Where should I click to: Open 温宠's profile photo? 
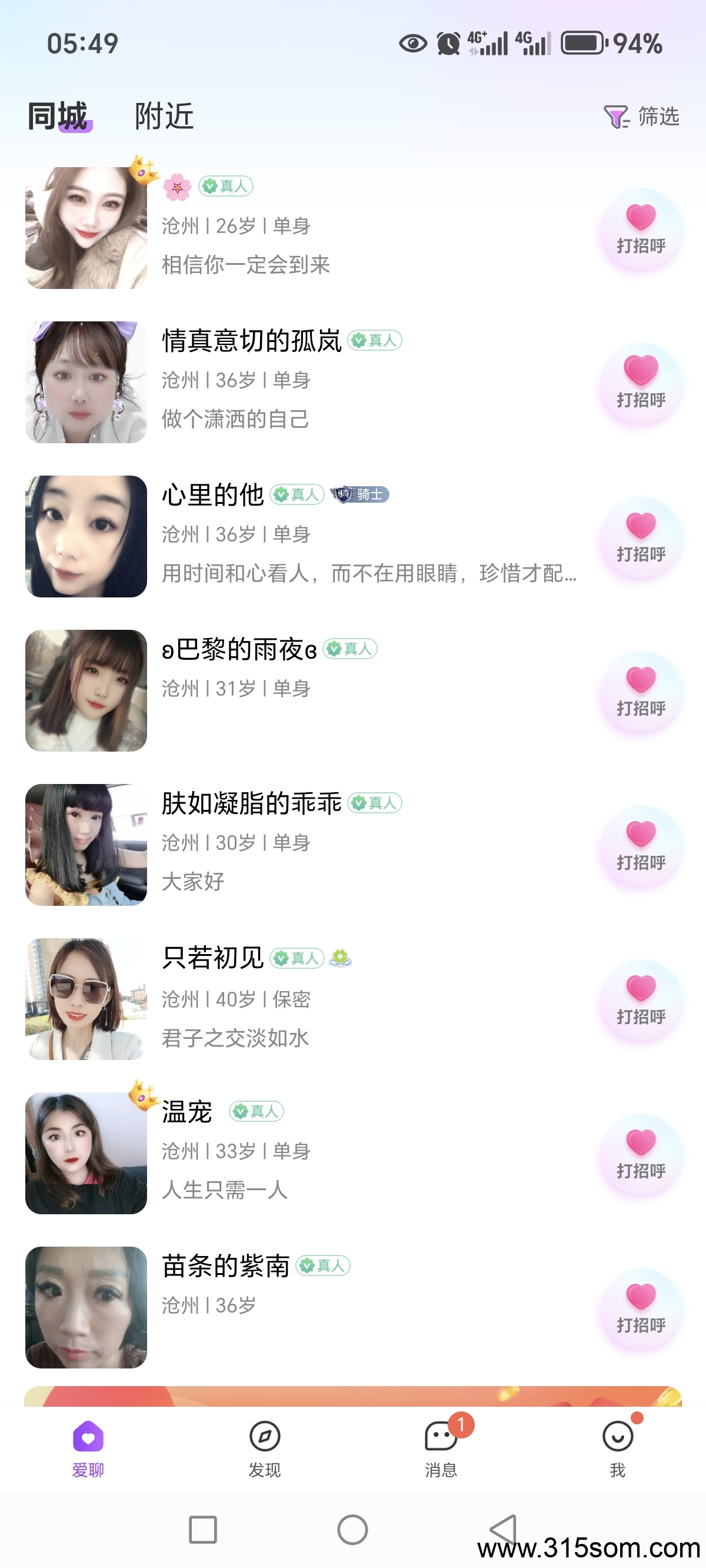86,1153
